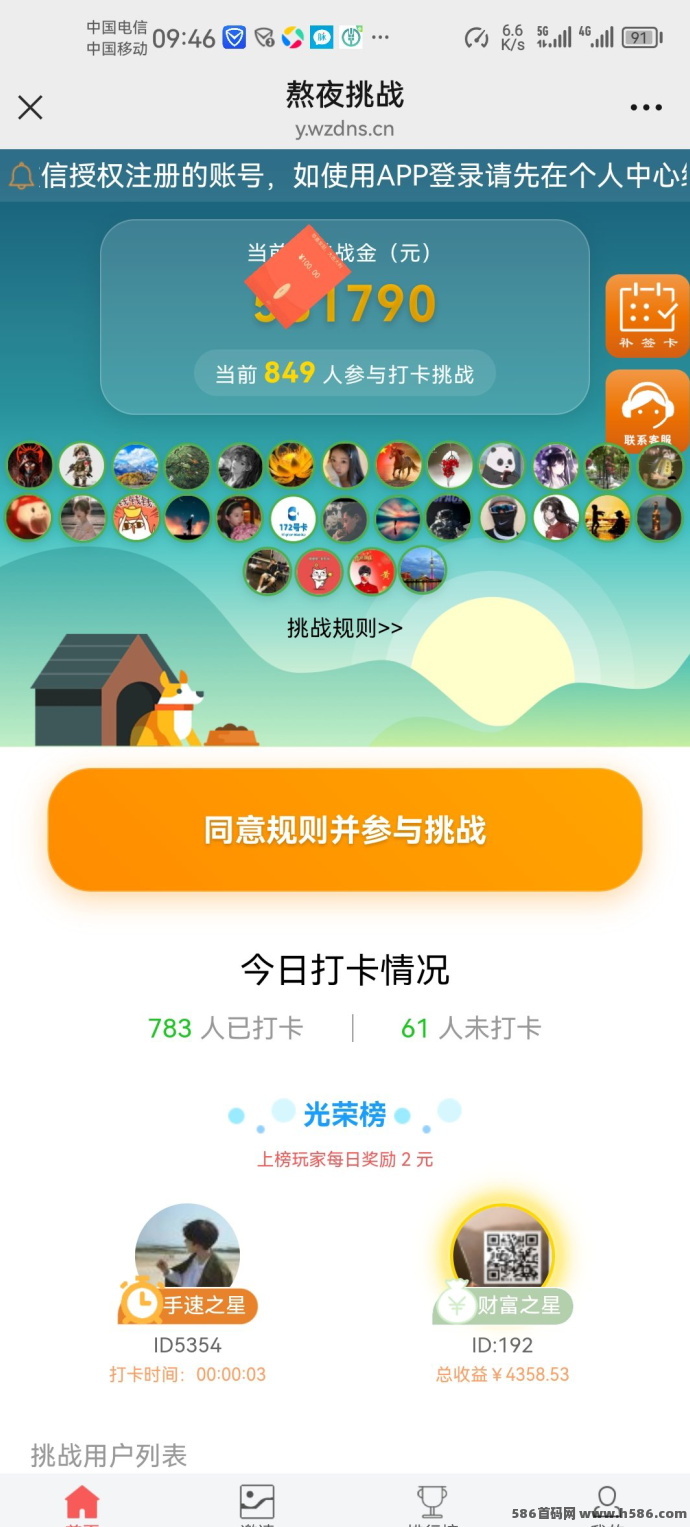Open the 补签卡 calendar button
Image resolution: width=690 pixels, height=1527 pixels.
(x=647, y=313)
